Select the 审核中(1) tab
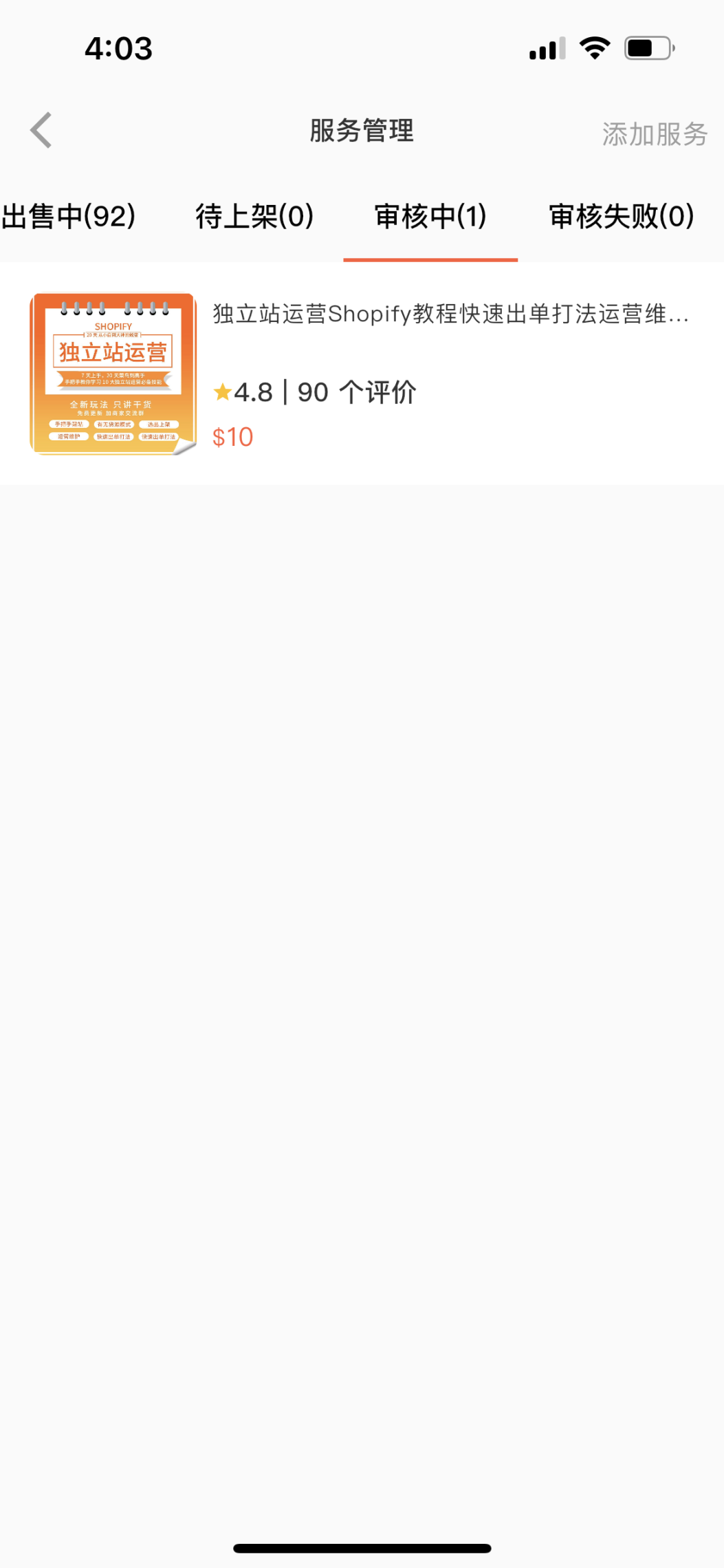The width and height of the screenshot is (724, 1568). pos(430,216)
